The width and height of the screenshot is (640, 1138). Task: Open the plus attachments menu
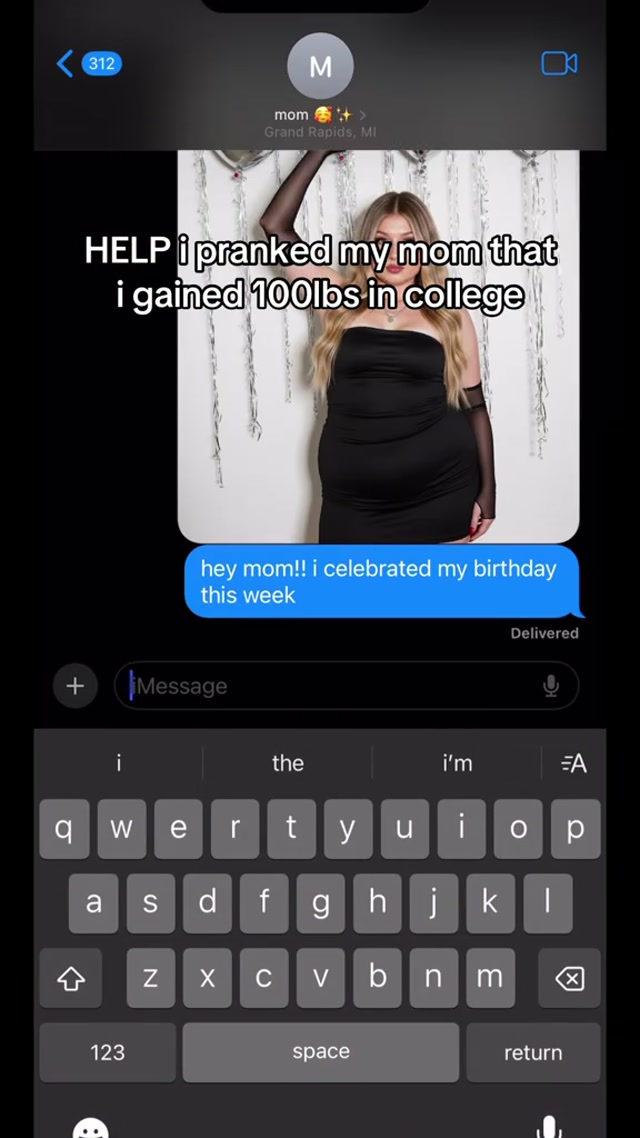coord(75,686)
